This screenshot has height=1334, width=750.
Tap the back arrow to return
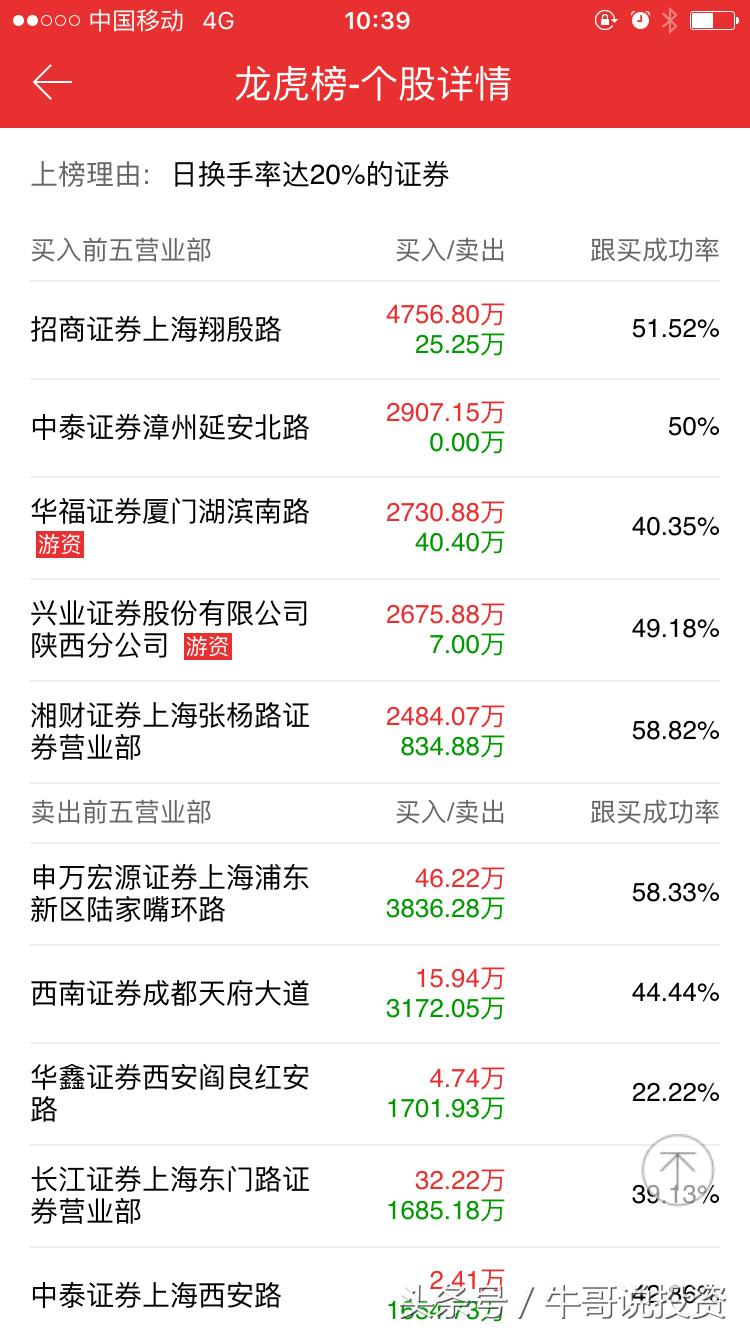52,84
